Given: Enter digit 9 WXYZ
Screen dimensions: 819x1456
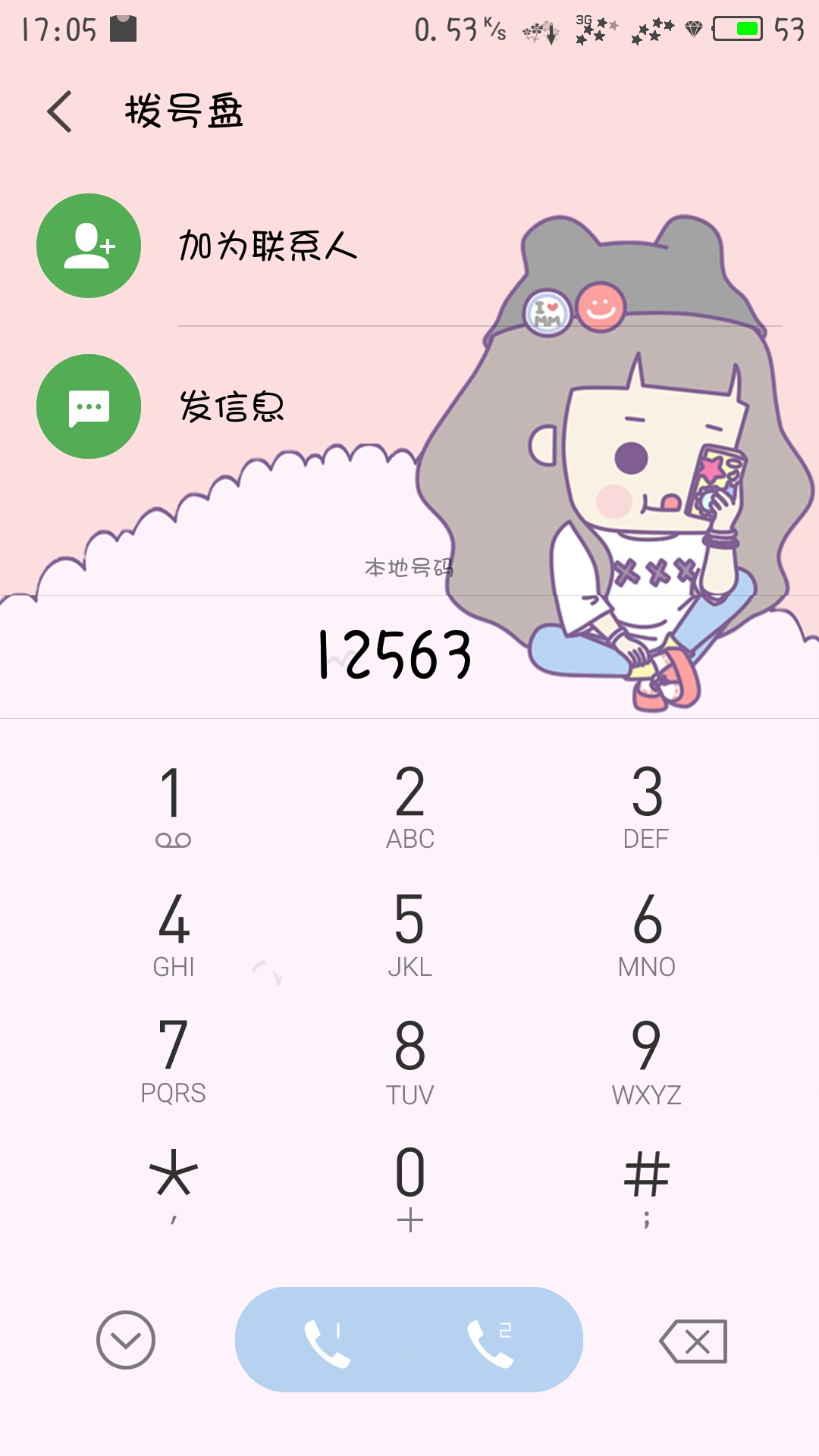Looking at the screenshot, I should coord(646,1060).
